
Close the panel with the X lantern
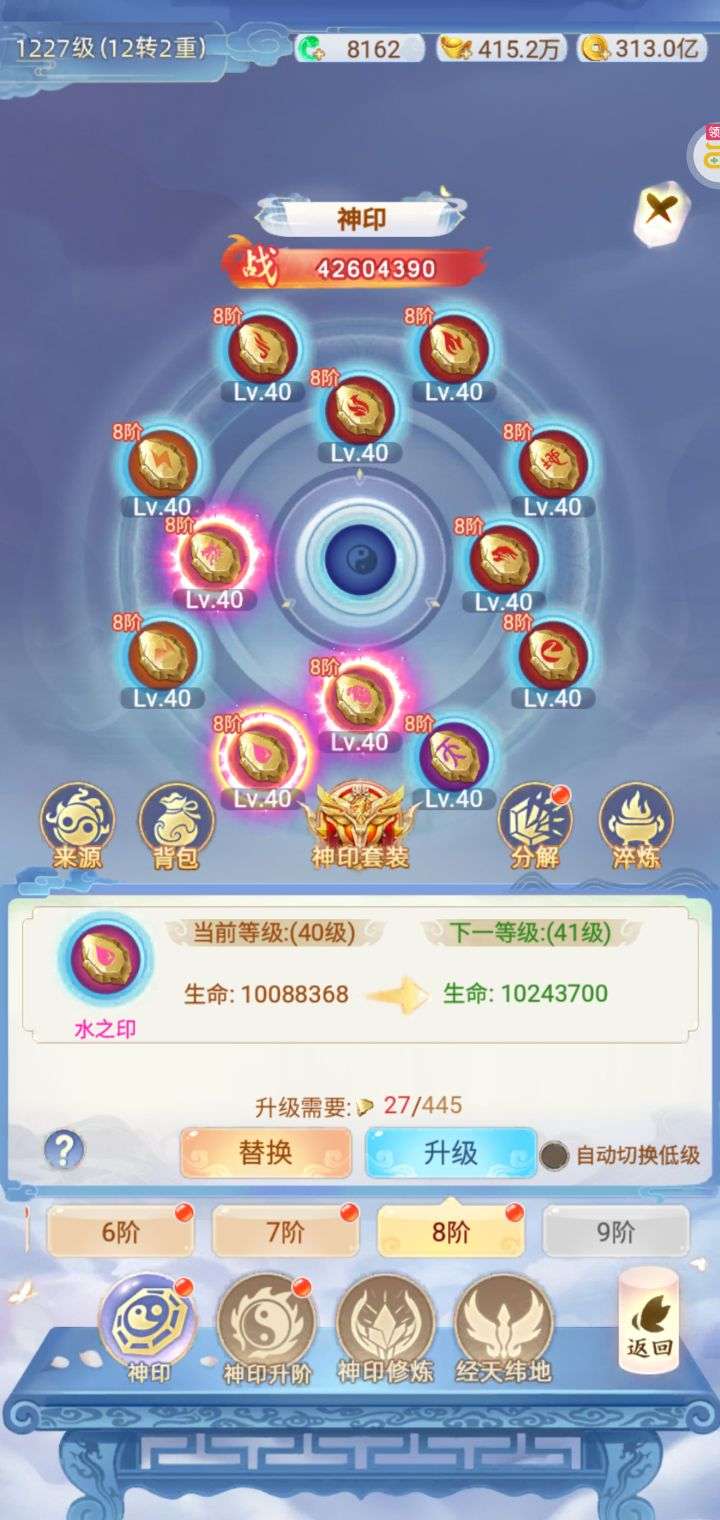[661, 212]
